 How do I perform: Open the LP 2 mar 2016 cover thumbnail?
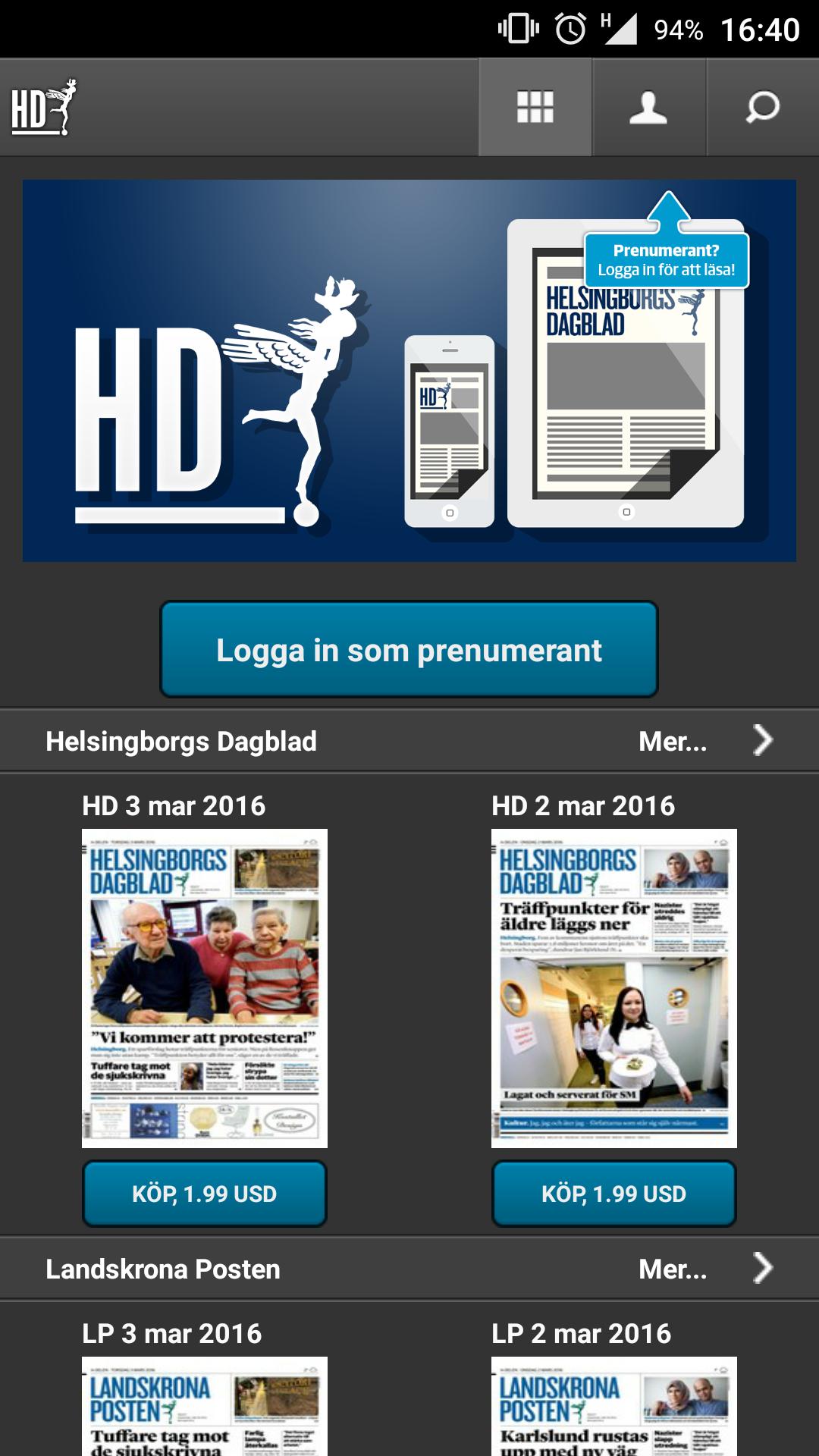(614, 1410)
